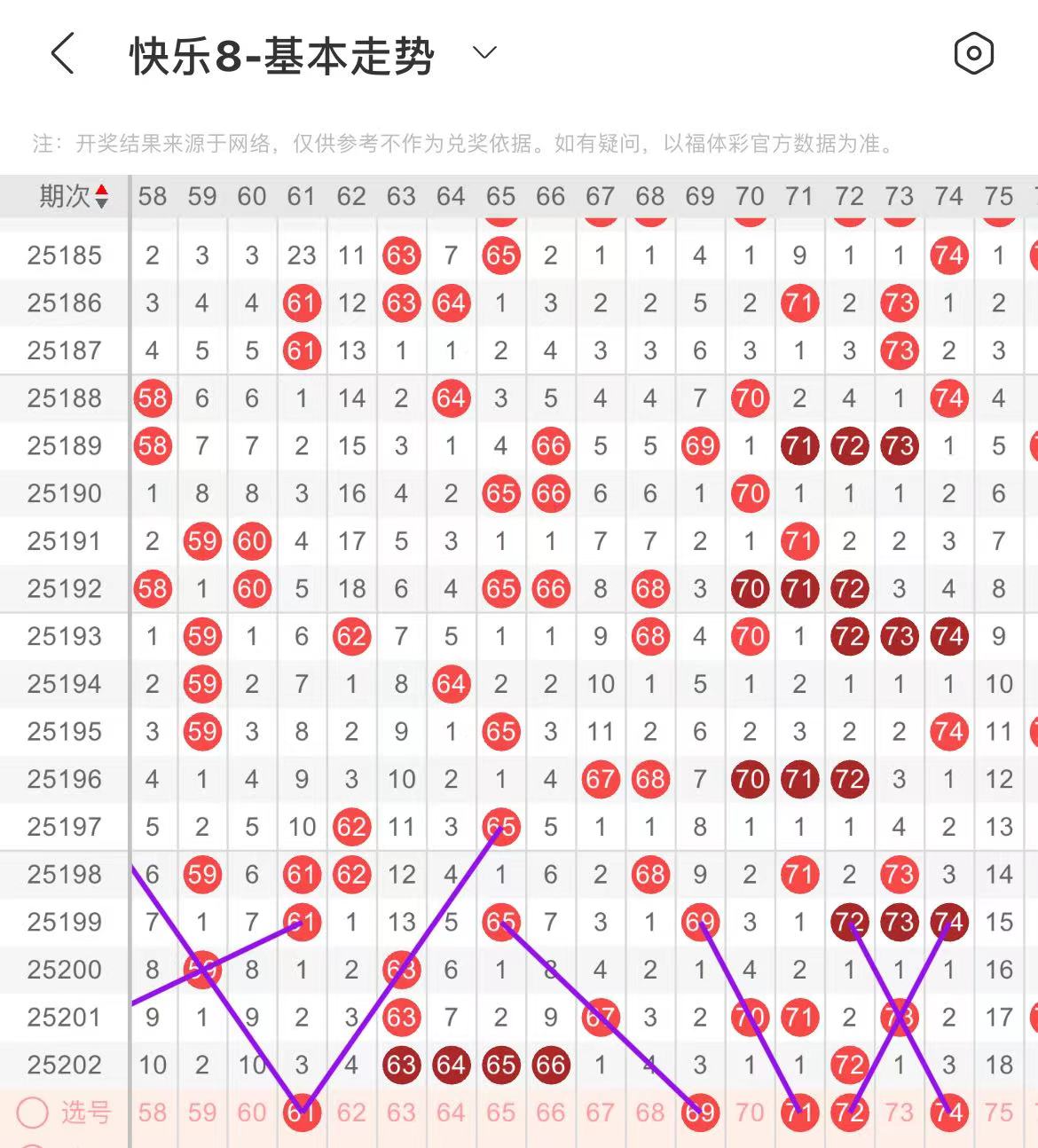Viewport: 1038px width, 1148px height.
Task: Deselect number 72 in the 选号 row
Action: click(x=849, y=1112)
